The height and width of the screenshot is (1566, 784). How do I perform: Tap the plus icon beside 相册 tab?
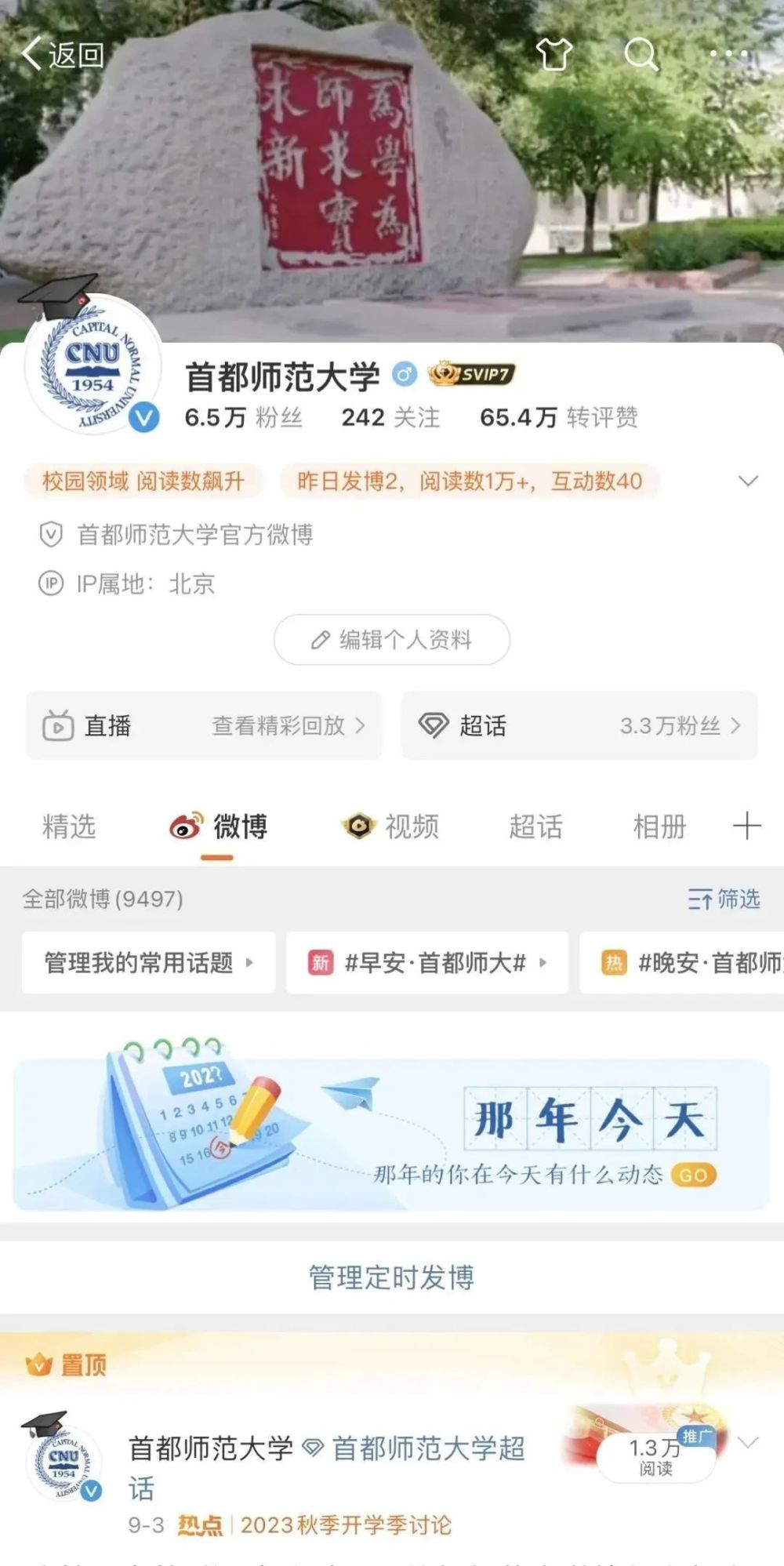point(746,827)
